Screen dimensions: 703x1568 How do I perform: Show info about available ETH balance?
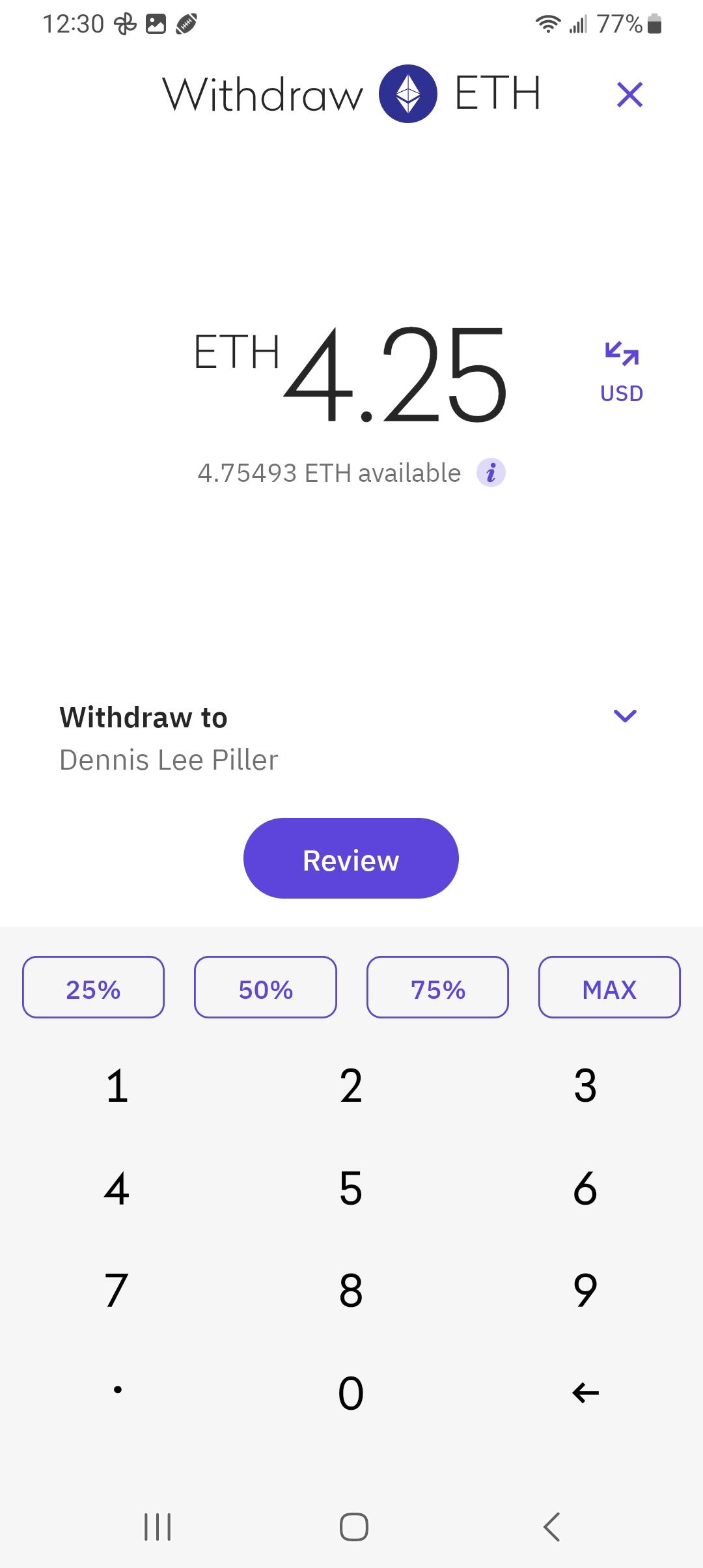(x=491, y=473)
